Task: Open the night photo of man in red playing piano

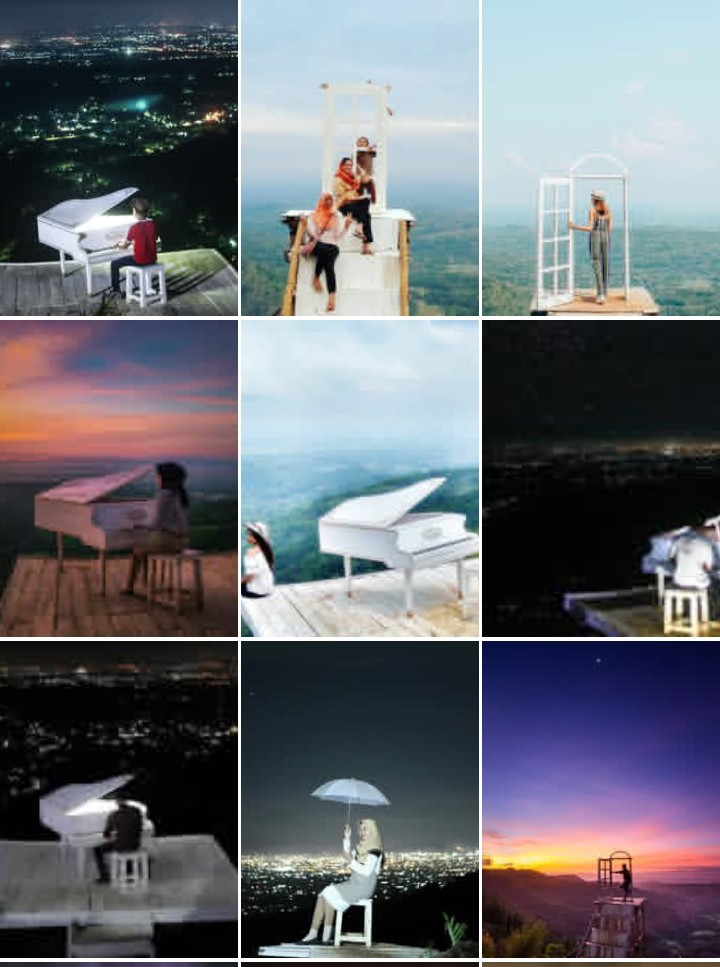Action: point(118,157)
